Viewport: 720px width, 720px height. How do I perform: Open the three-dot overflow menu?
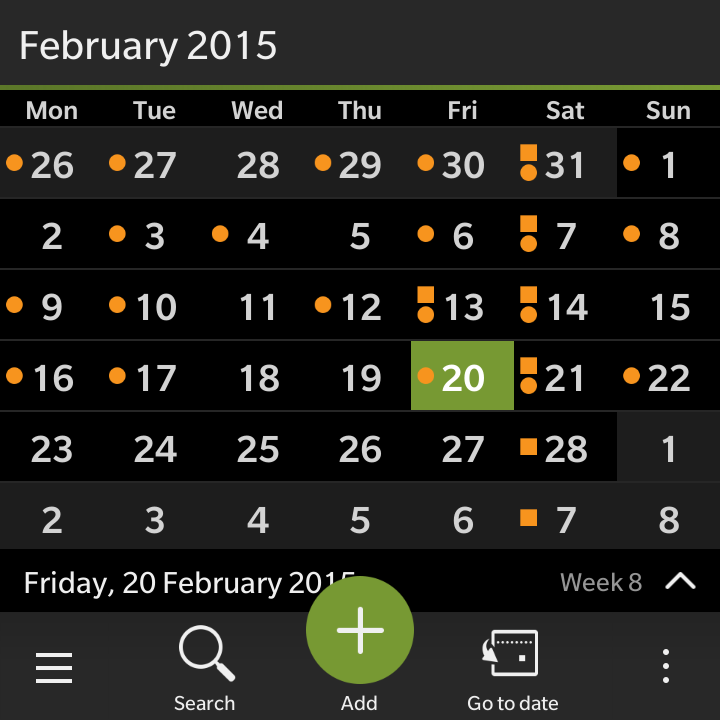666,666
